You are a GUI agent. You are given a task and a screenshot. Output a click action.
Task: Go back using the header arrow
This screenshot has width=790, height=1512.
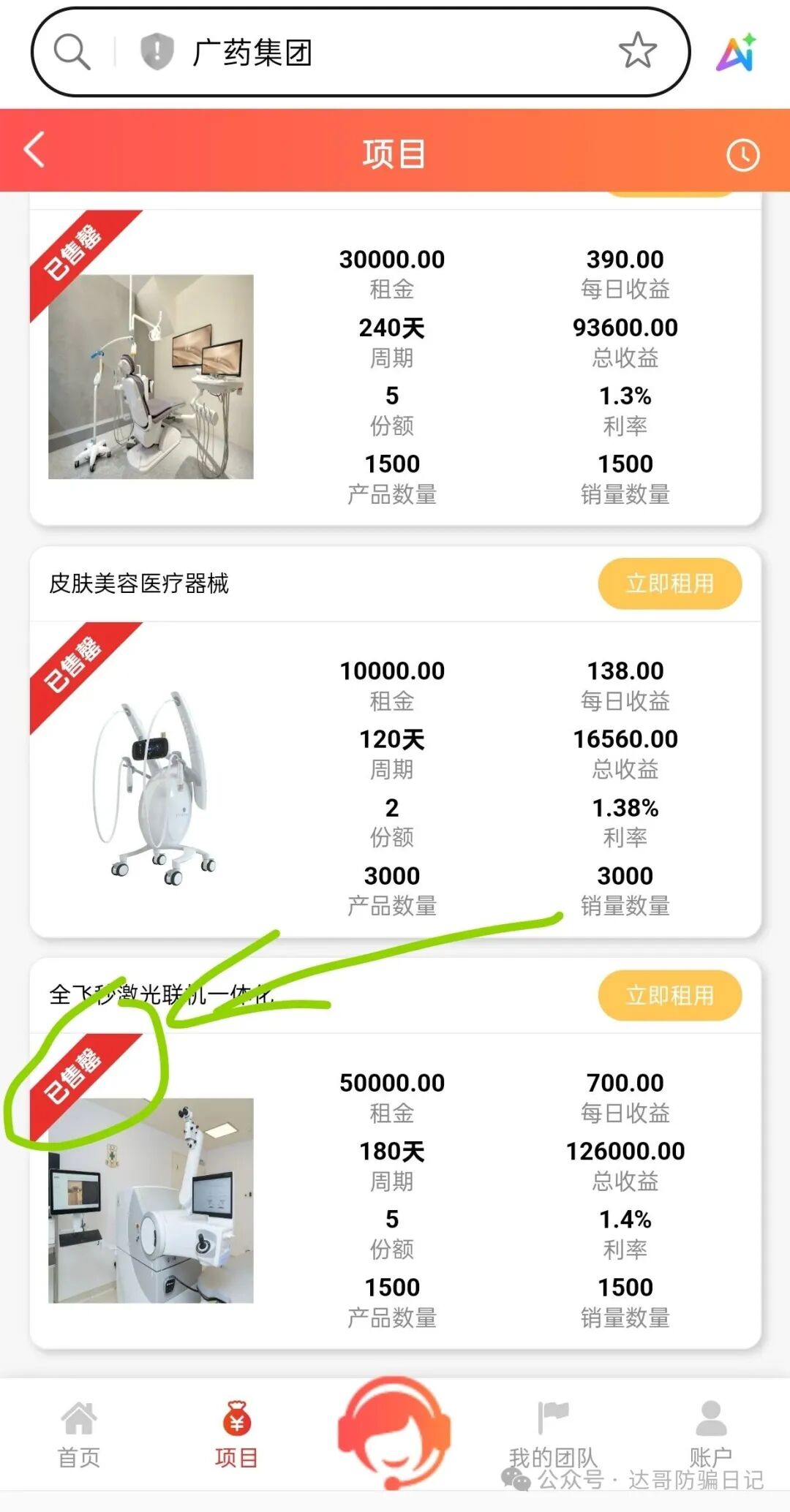[x=35, y=151]
